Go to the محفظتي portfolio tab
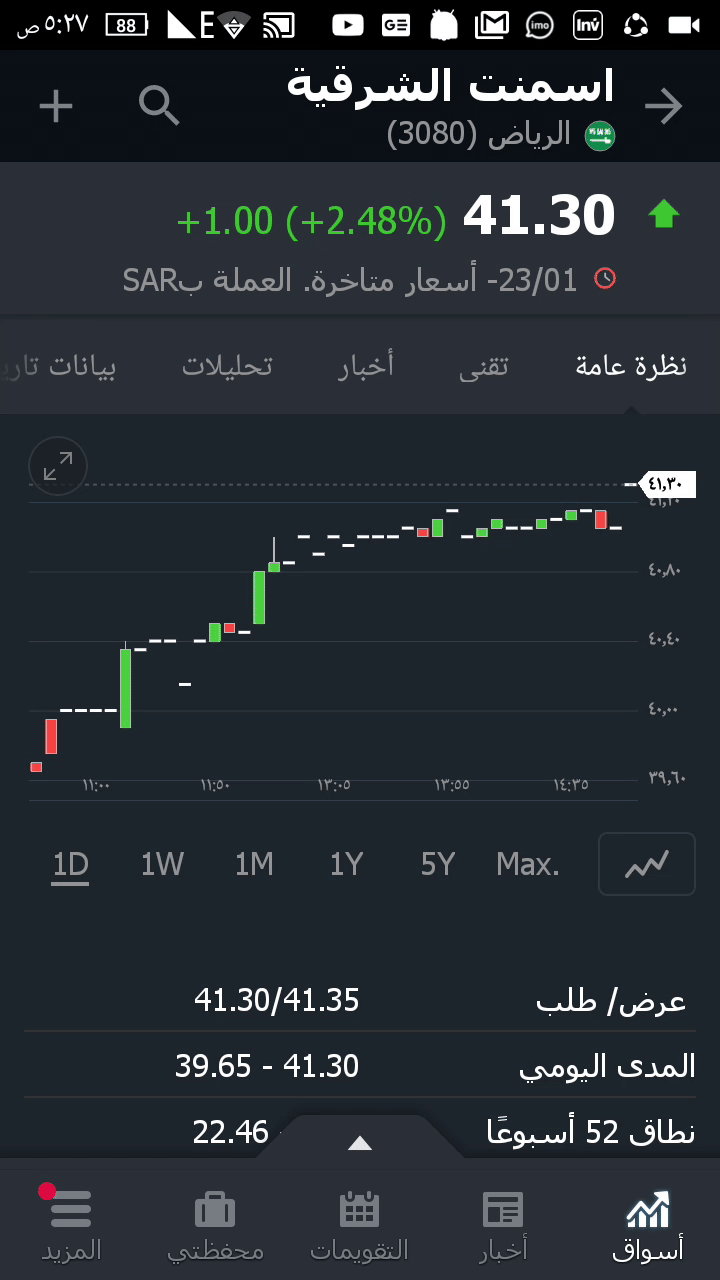The image size is (720, 1280). point(215,1224)
